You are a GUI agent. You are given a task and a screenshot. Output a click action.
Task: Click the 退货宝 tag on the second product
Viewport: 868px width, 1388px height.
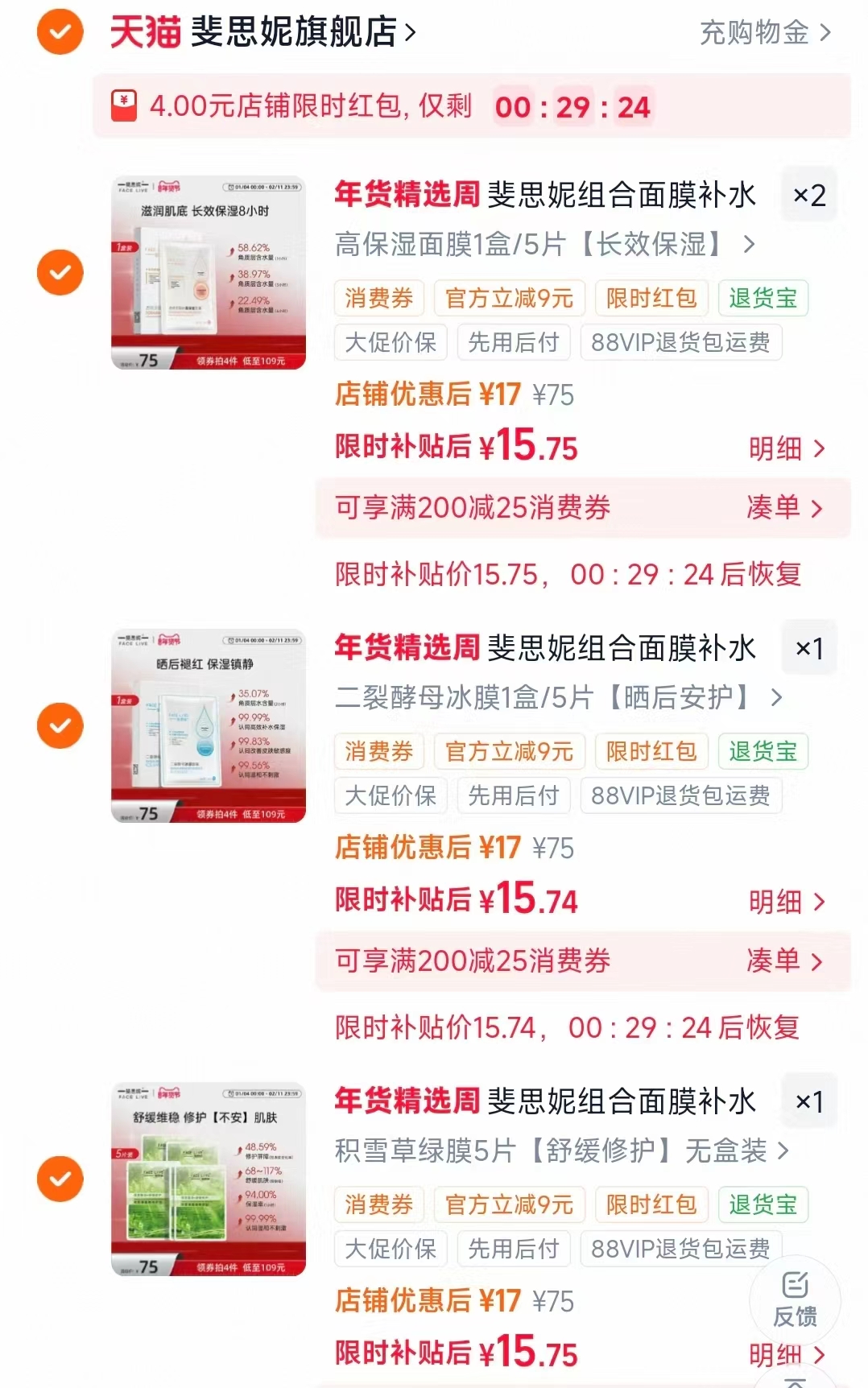(x=763, y=751)
